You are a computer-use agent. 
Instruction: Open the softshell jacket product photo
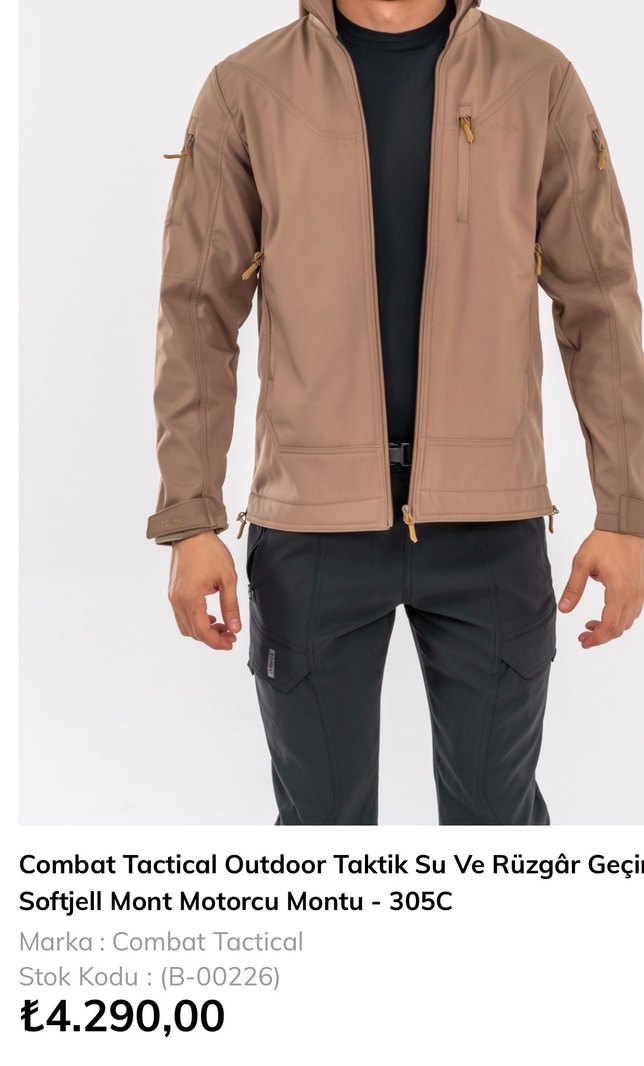tap(331, 411)
